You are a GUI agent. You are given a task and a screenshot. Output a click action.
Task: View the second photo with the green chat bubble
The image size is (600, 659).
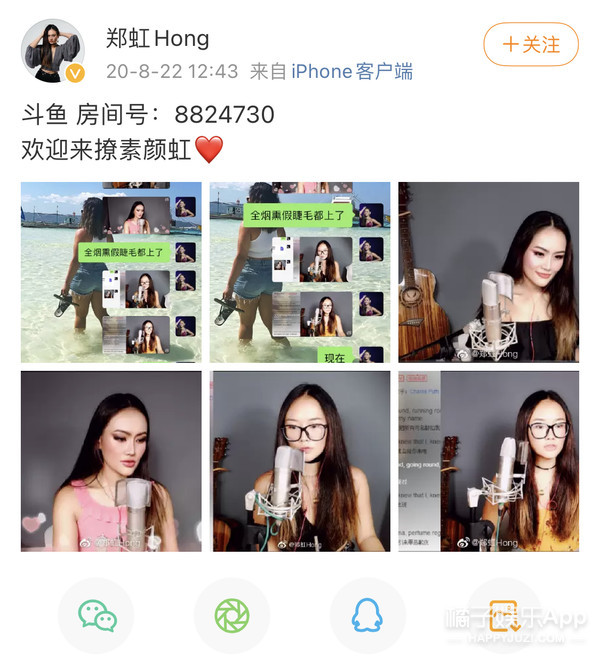tap(300, 272)
